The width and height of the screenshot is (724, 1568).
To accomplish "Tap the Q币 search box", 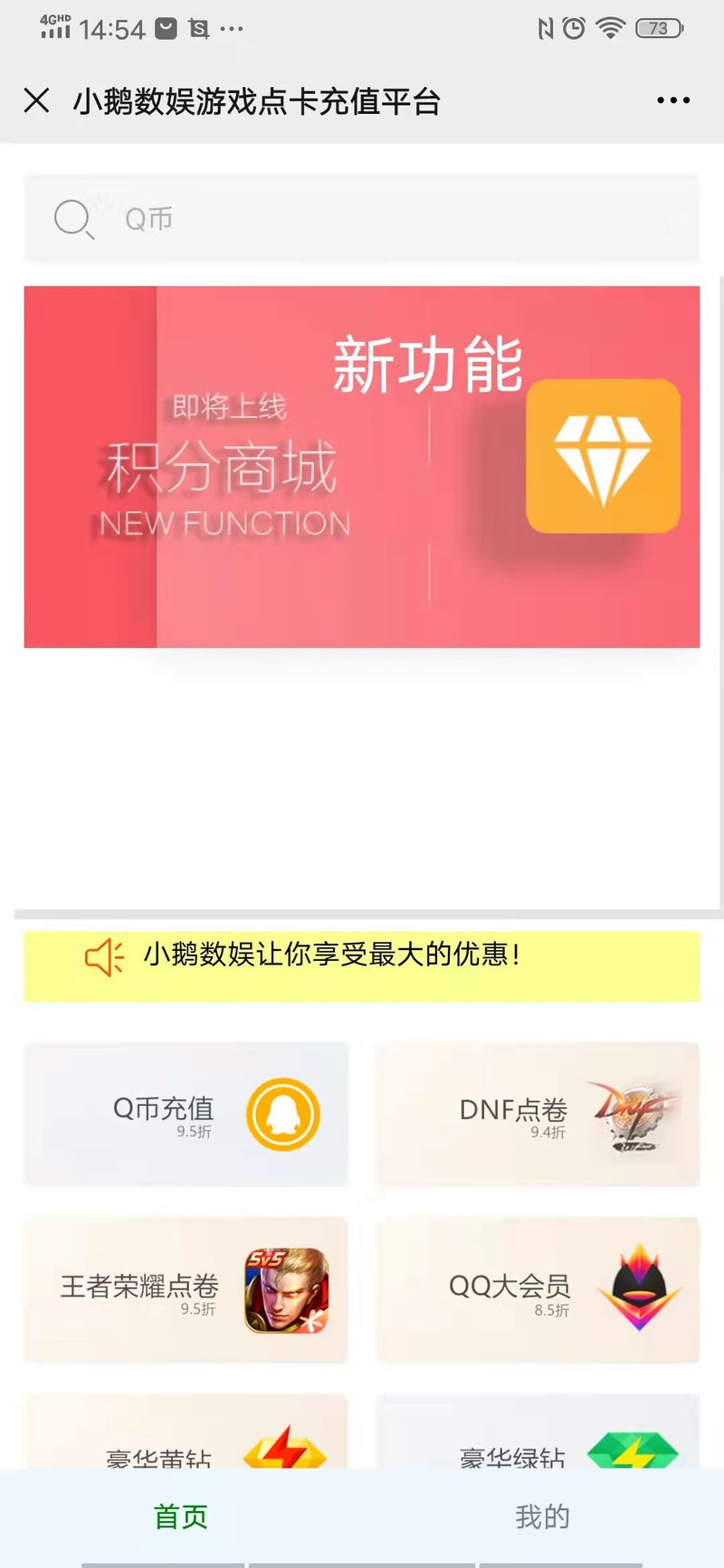I will (x=362, y=218).
